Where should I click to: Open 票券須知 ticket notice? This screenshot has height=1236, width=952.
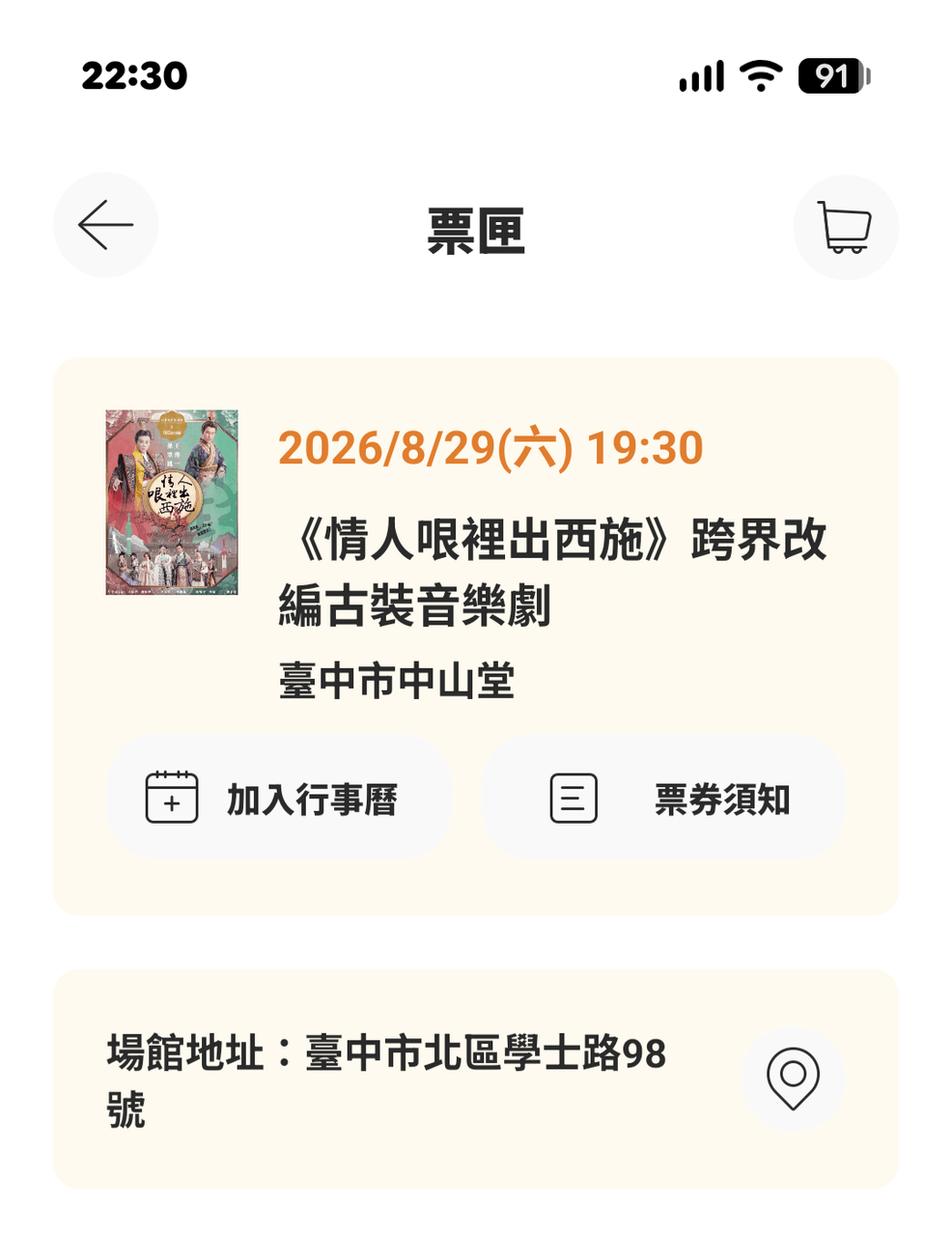[663, 798]
